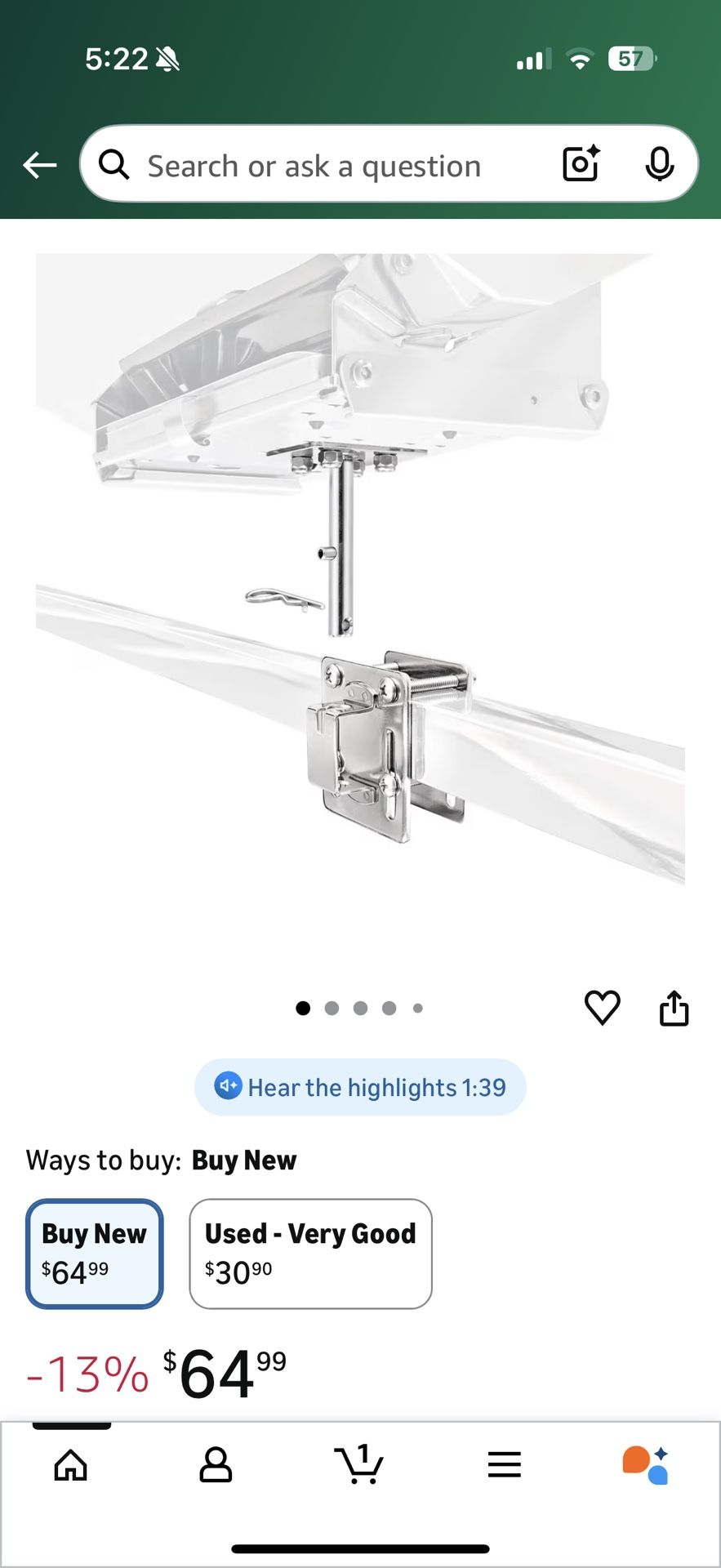Select the Buy New $64.99 option
Image resolution: width=721 pixels, height=1568 pixels.
tap(93, 1254)
